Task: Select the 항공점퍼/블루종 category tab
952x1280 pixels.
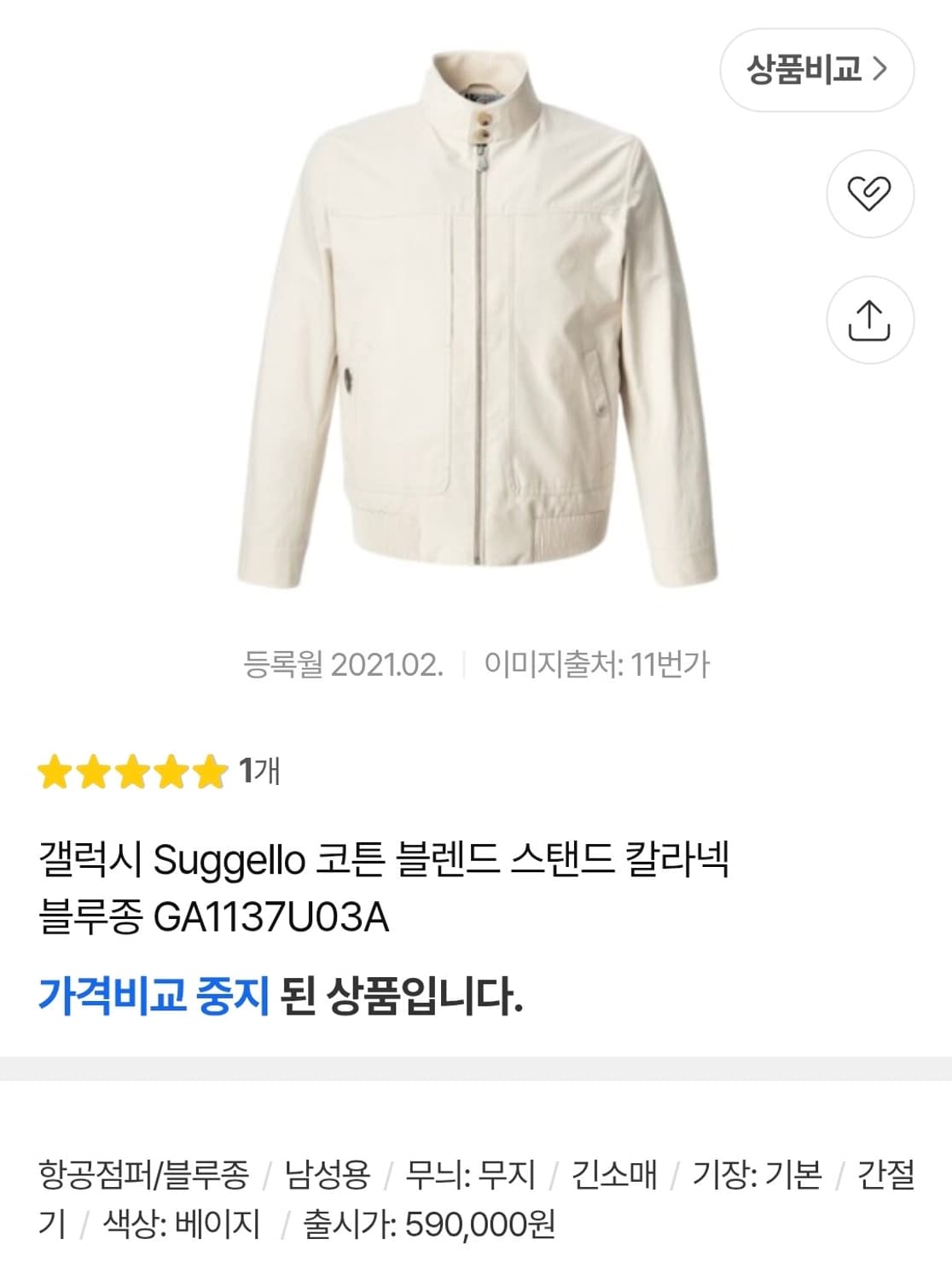Action: 141,1176
